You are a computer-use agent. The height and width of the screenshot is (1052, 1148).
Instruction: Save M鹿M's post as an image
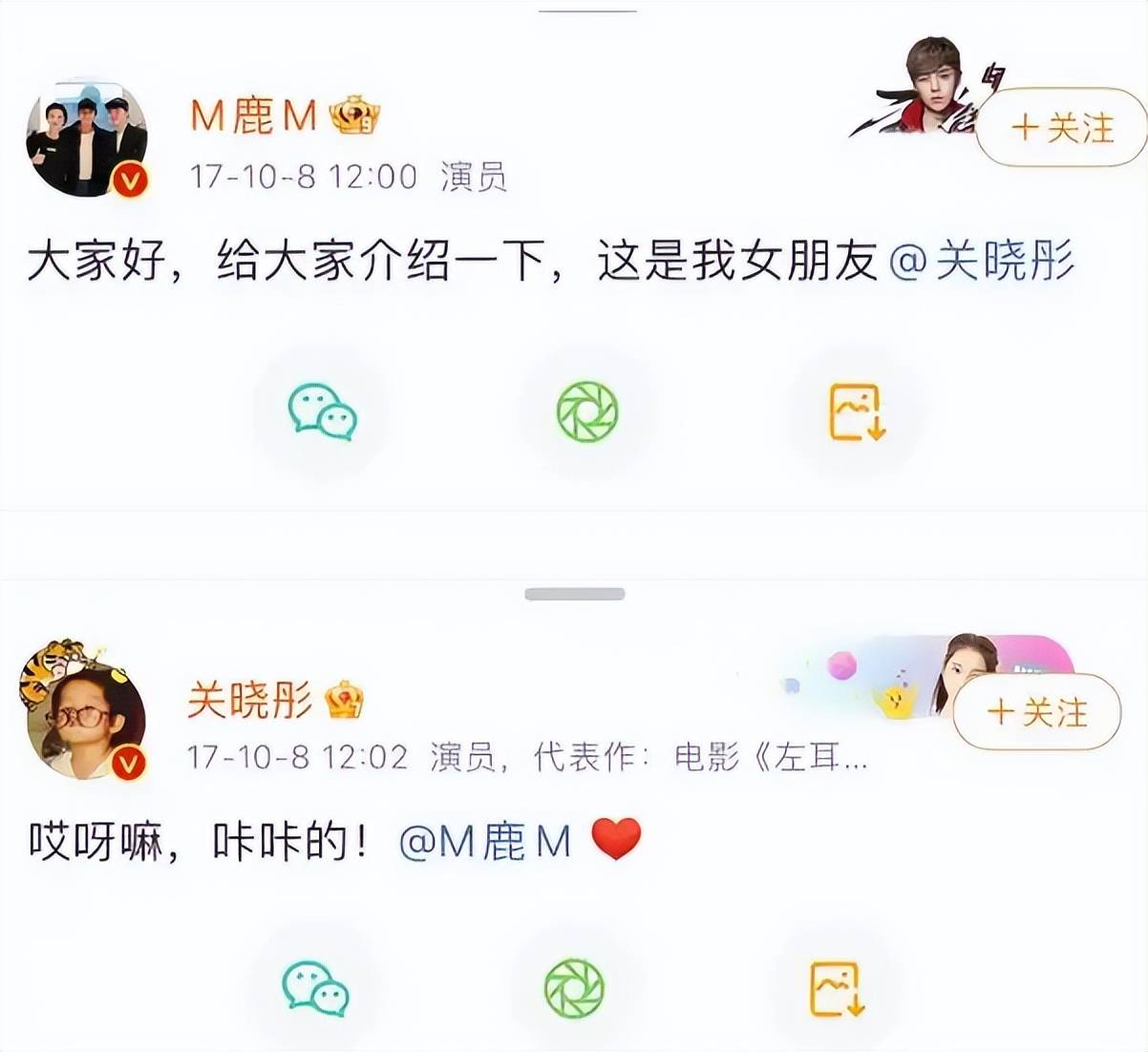point(856,412)
